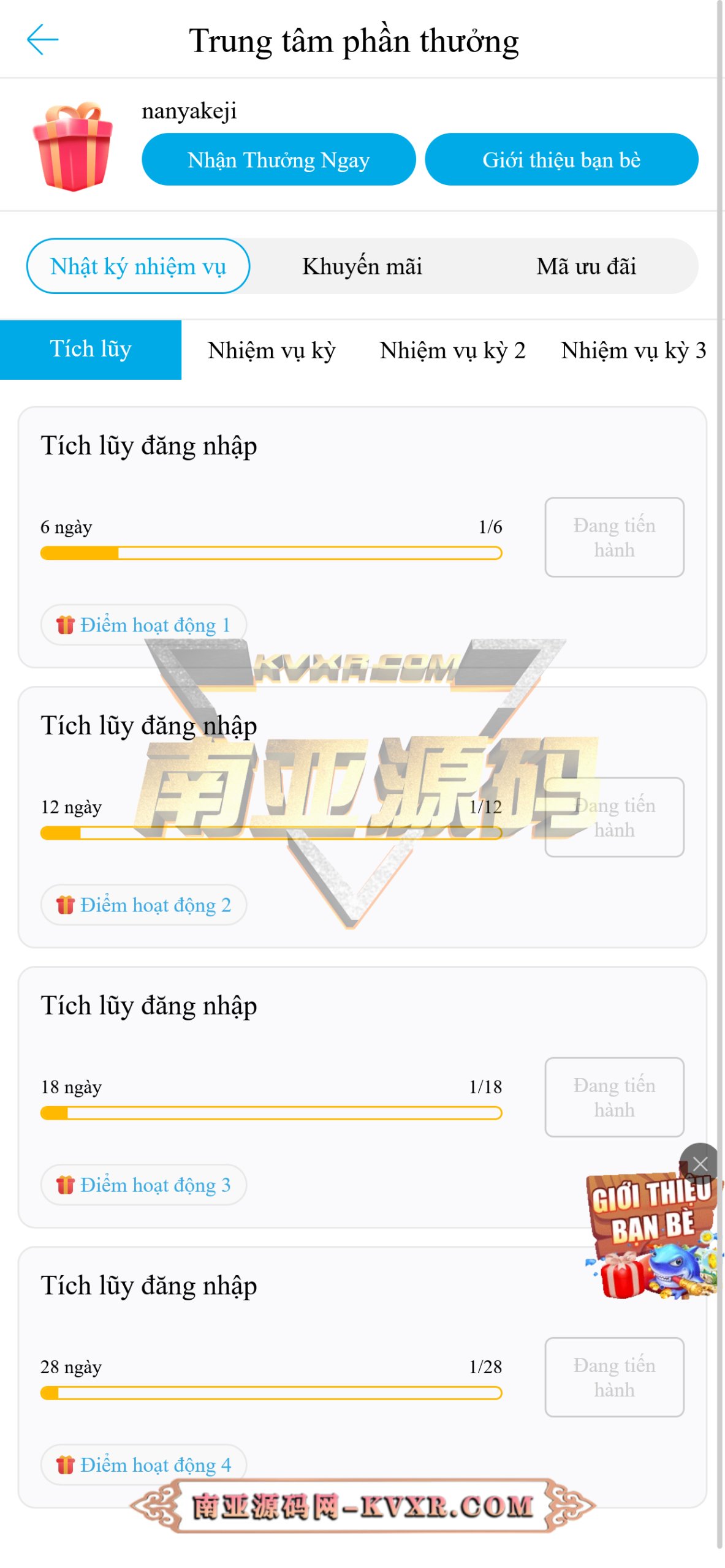Image resolution: width=725 pixels, height=1568 pixels.
Task: Dismiss the floating Giới thiệu bạn bè banner
Action: coord(700,1163)
